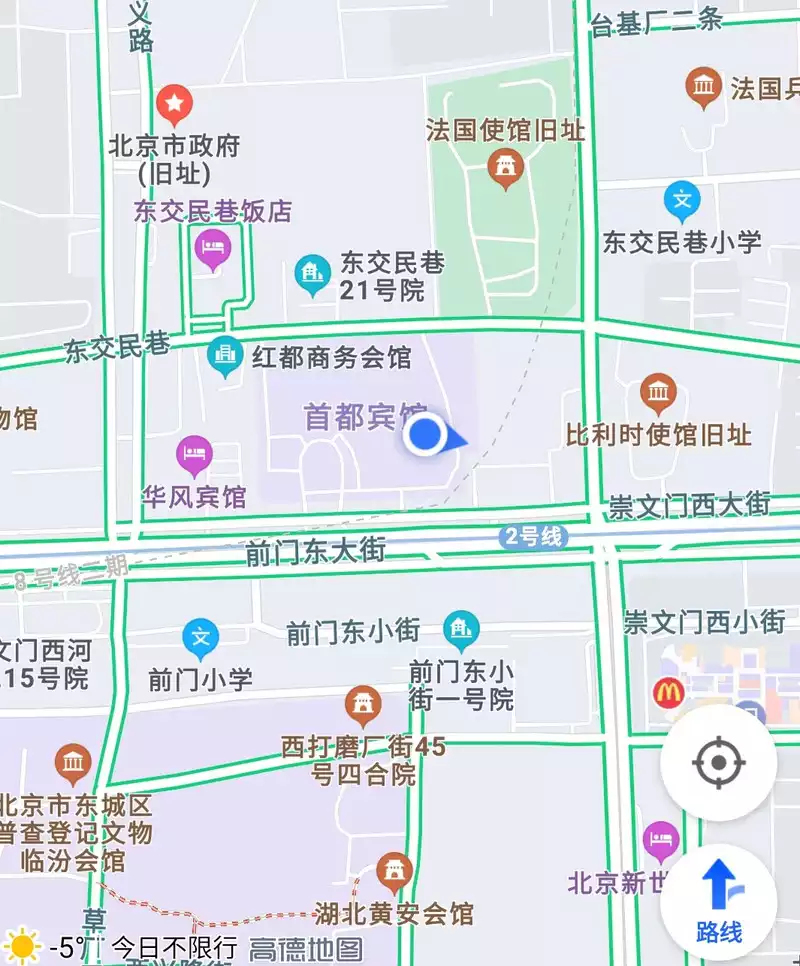The image size is (800, 966).
Task: View the 法国使馆旧址 landmark marker
Action: [x=506, y=166]
